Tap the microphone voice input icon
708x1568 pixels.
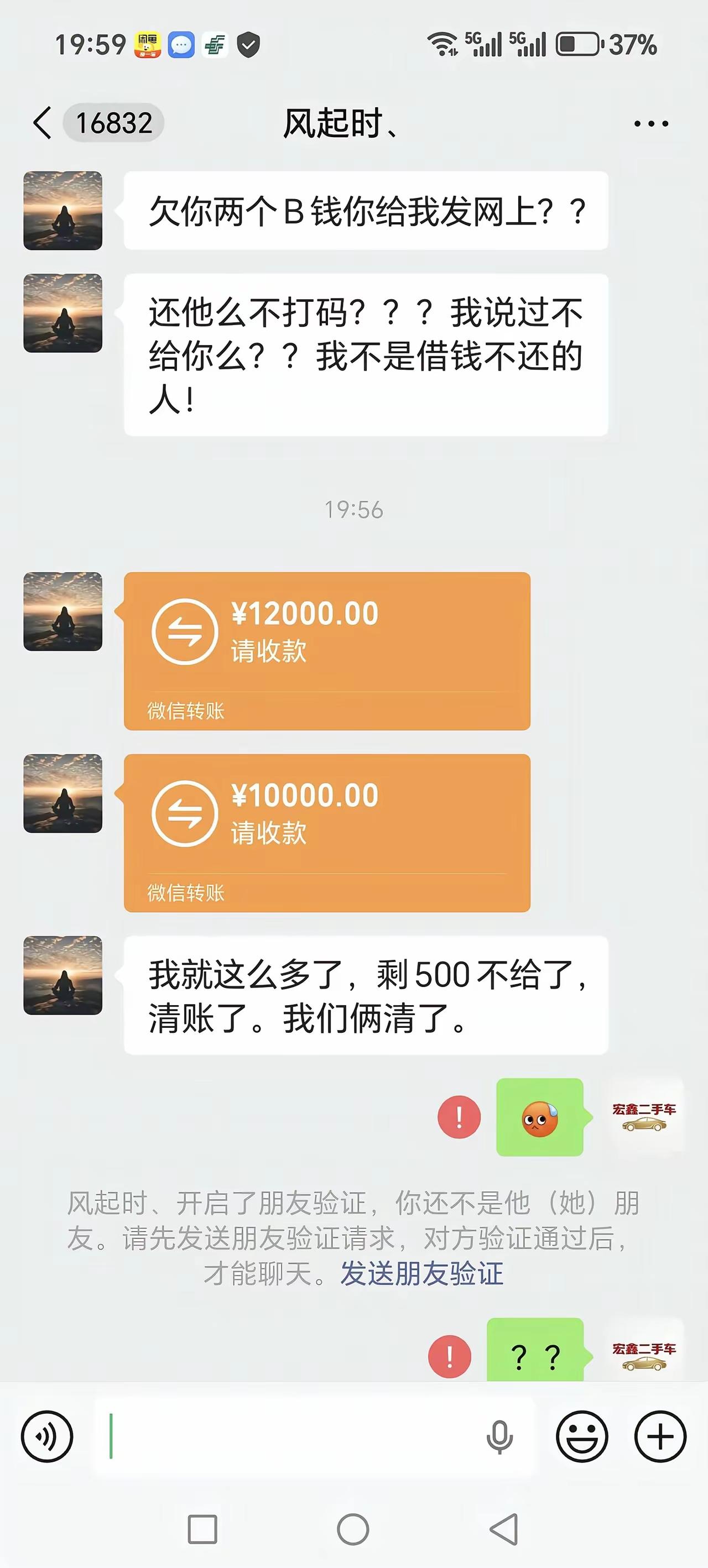499,1436
